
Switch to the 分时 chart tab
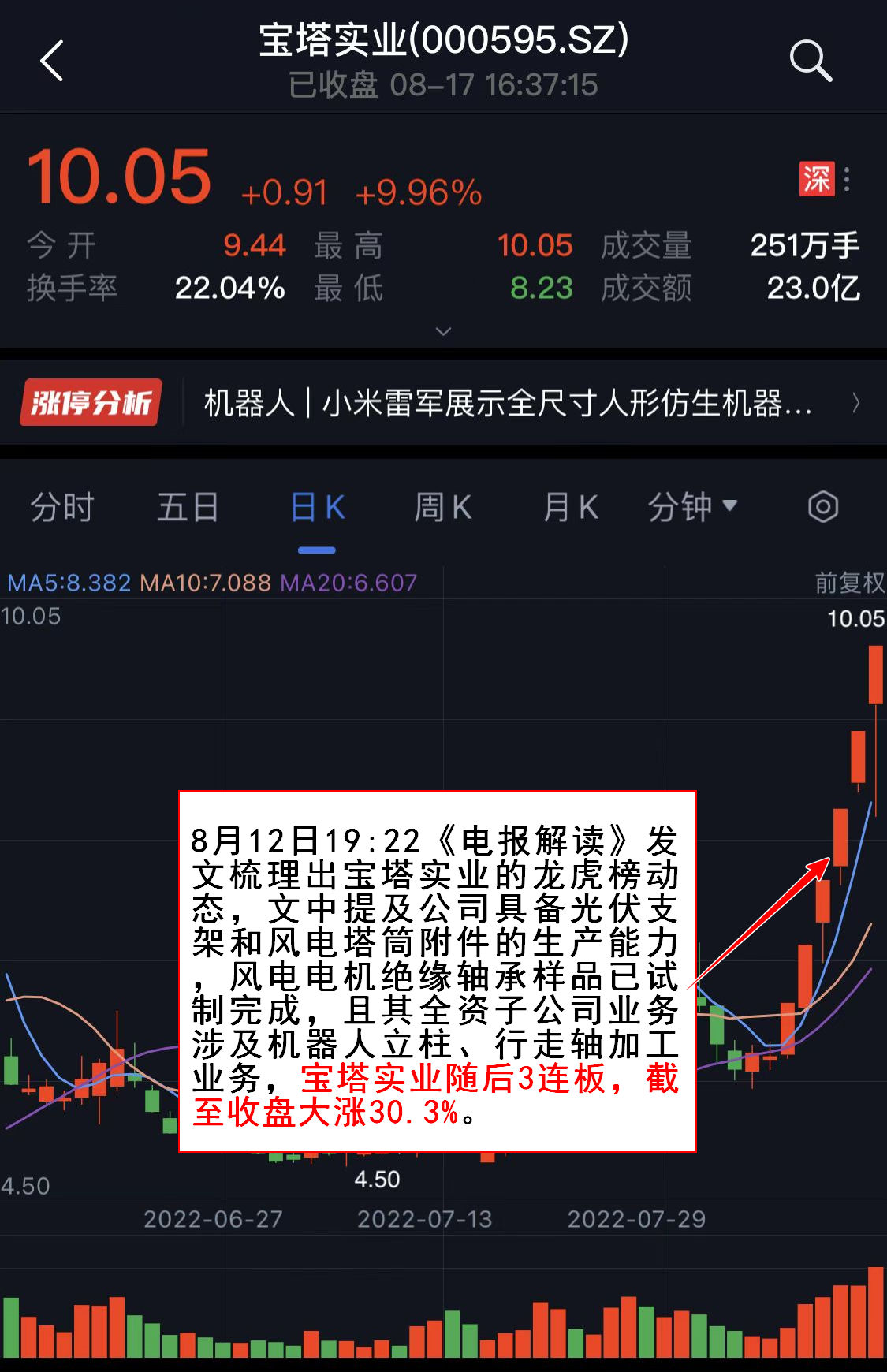pyautogui.click(x=62, y=507)
